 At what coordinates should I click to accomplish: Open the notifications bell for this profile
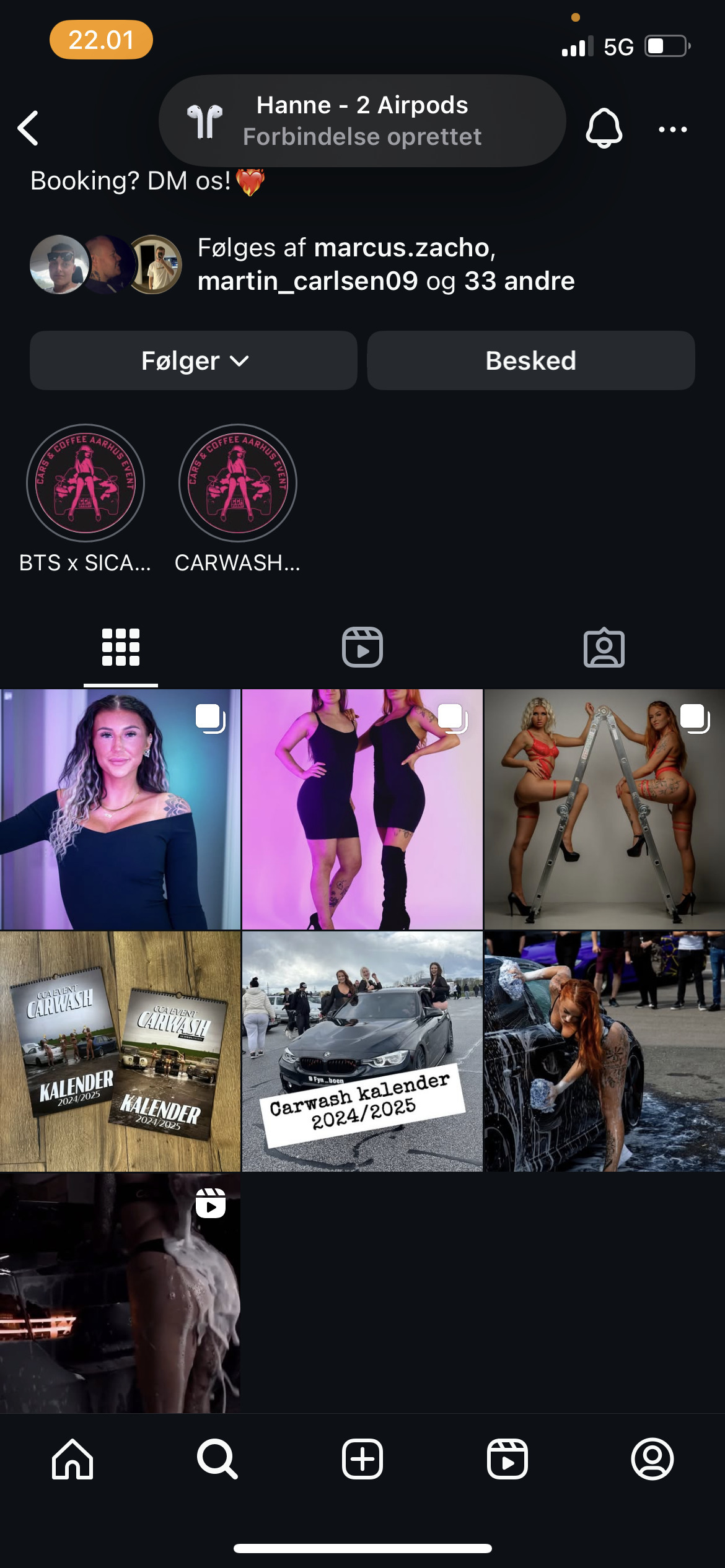coord(604,128)
